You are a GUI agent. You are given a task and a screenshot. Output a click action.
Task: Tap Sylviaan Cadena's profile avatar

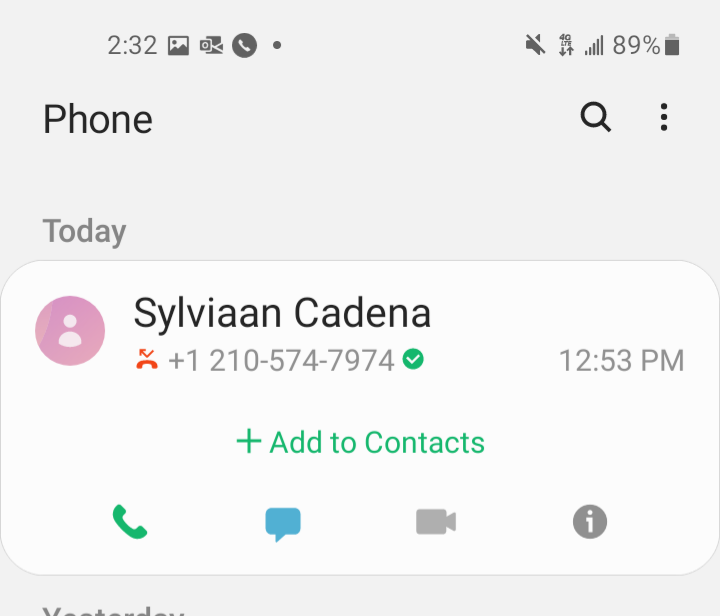(x=70, y=331)
